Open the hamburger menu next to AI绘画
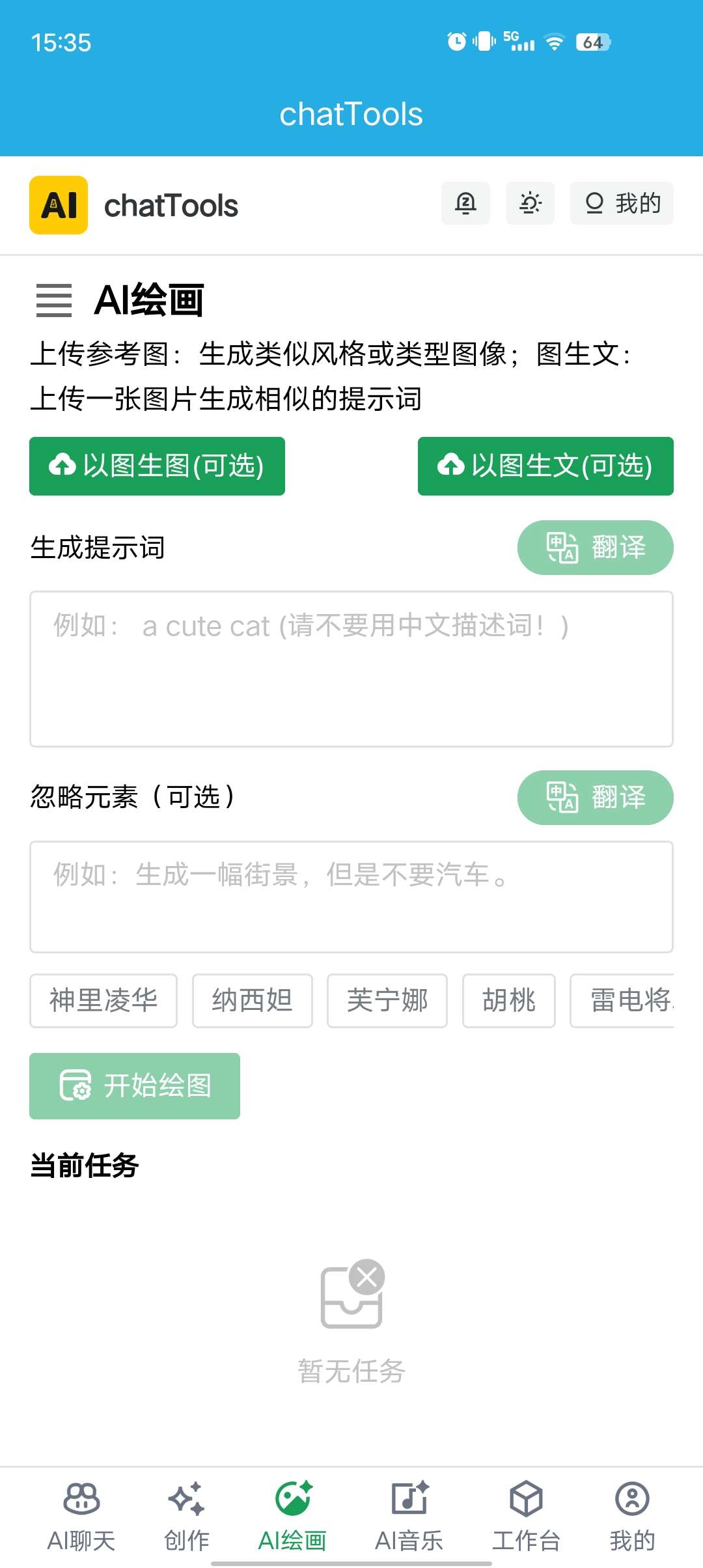This screenshot has width=703, height=1568. [x=54, y=301]
